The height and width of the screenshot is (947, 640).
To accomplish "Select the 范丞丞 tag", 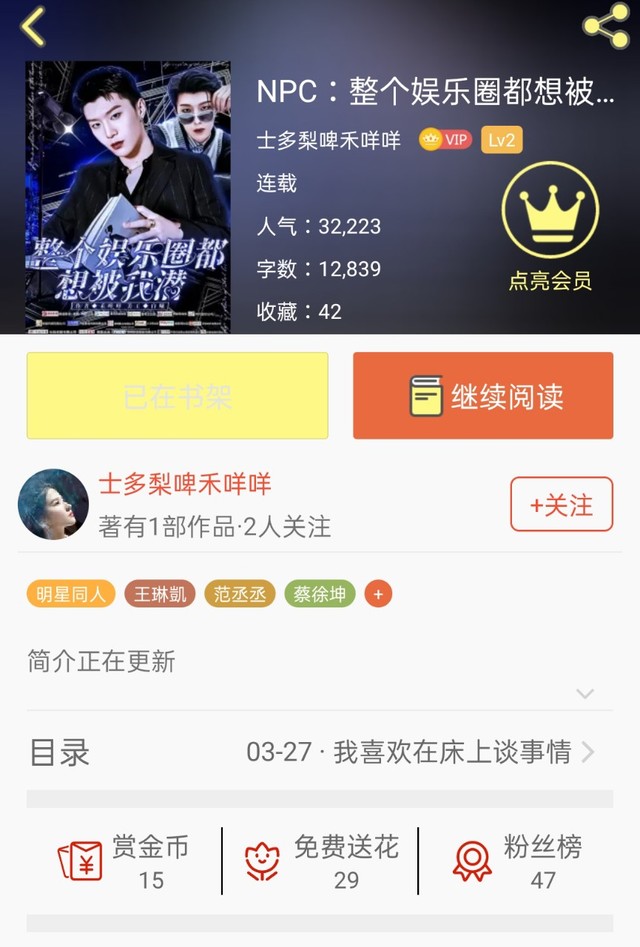I will pos(240,594).
